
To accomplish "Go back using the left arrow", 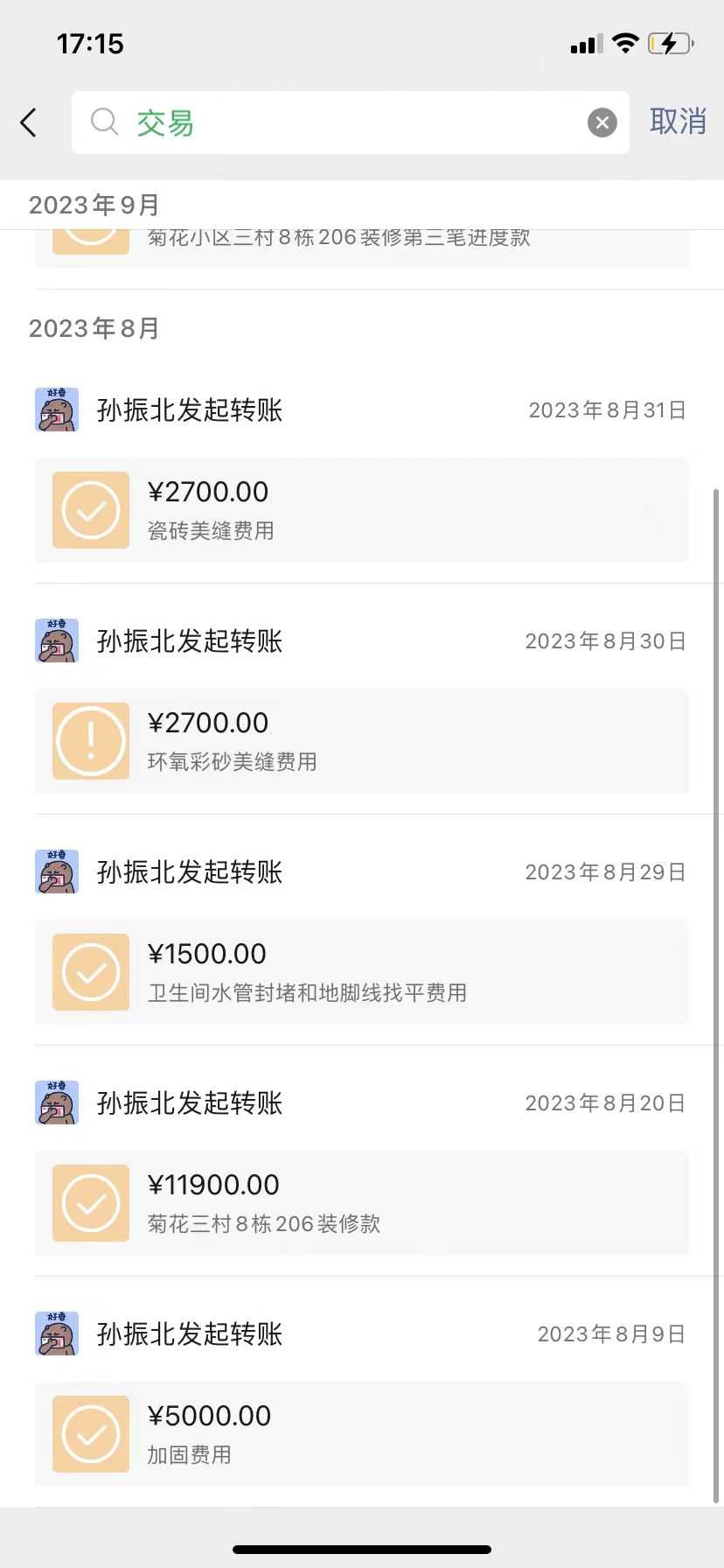I will click(x=29, y=122).
